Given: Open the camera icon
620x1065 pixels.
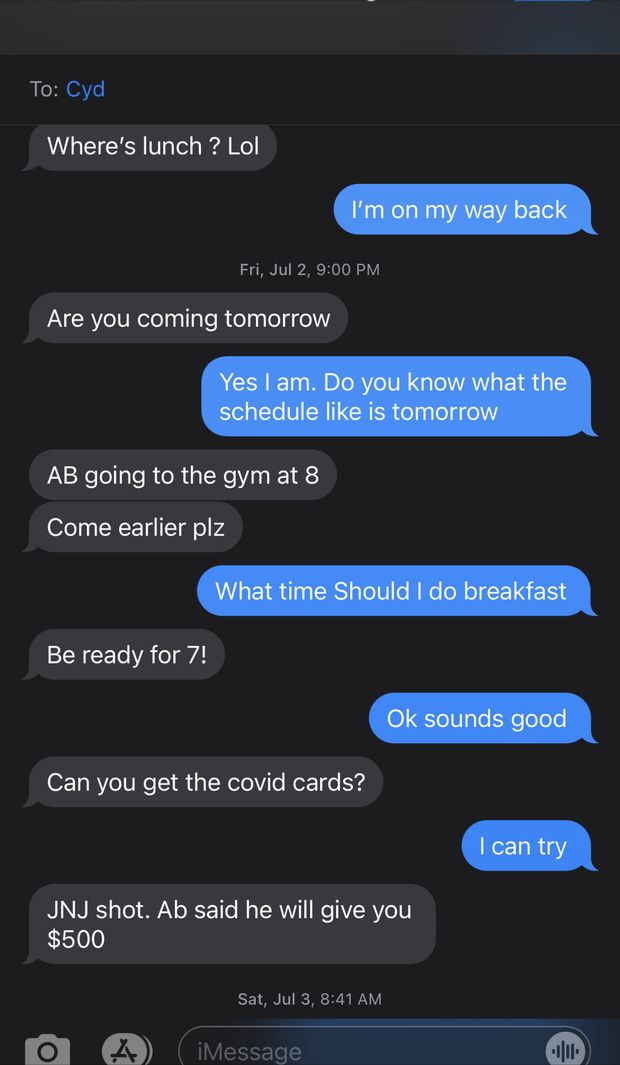Looking at the screenshot, I should (47, 1050).
